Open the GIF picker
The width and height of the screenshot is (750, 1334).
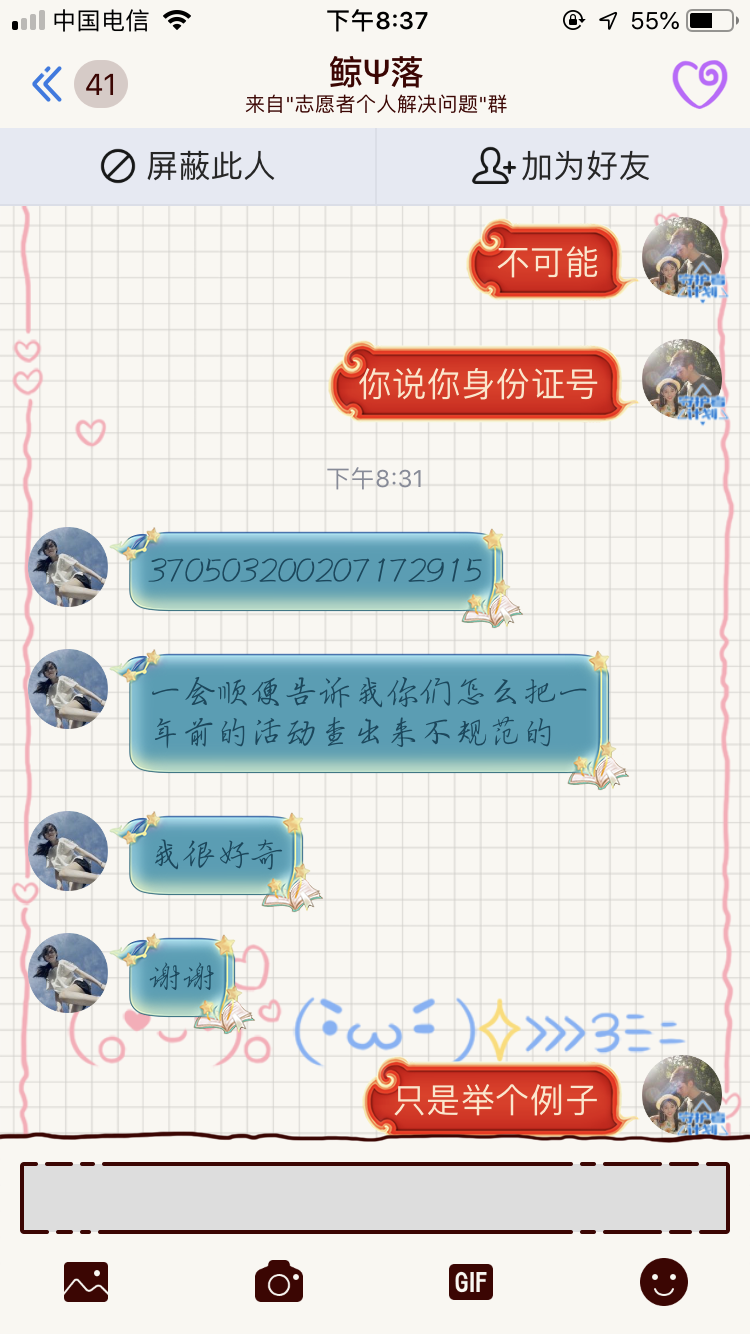tap(471, 1281)
